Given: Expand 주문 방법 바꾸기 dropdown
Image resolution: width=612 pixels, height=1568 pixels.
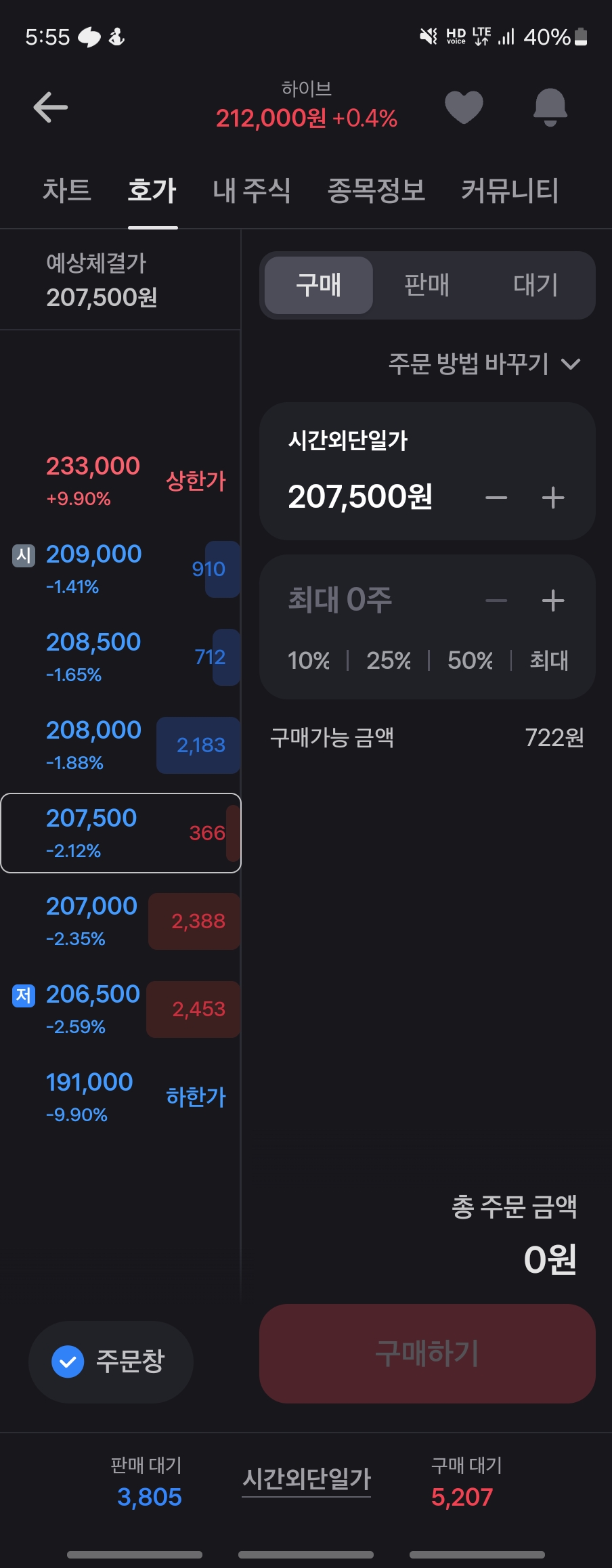Looking at the screenshot, I should (484, 364).
